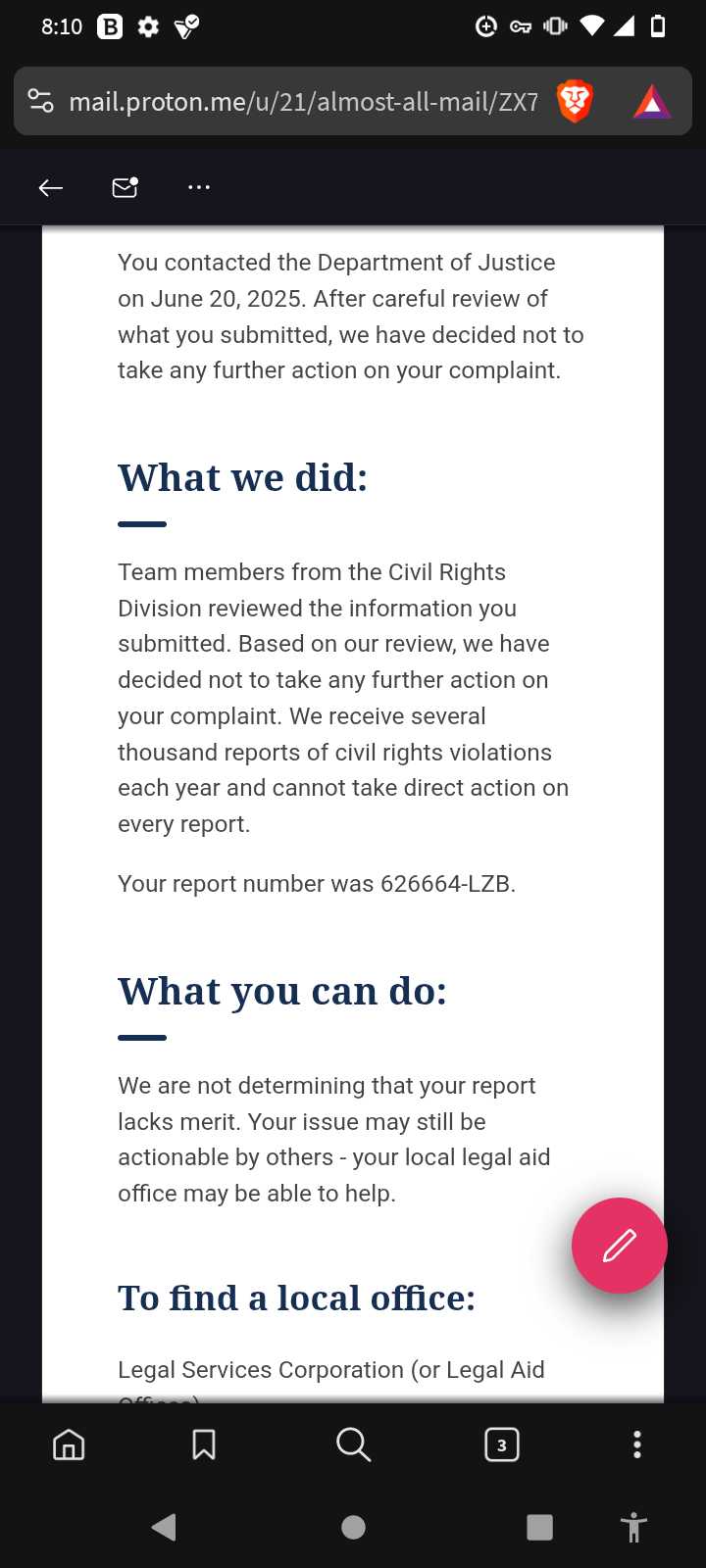Go back to the mail list
This screenshot has height=1568, width=706.
(51, 187)
